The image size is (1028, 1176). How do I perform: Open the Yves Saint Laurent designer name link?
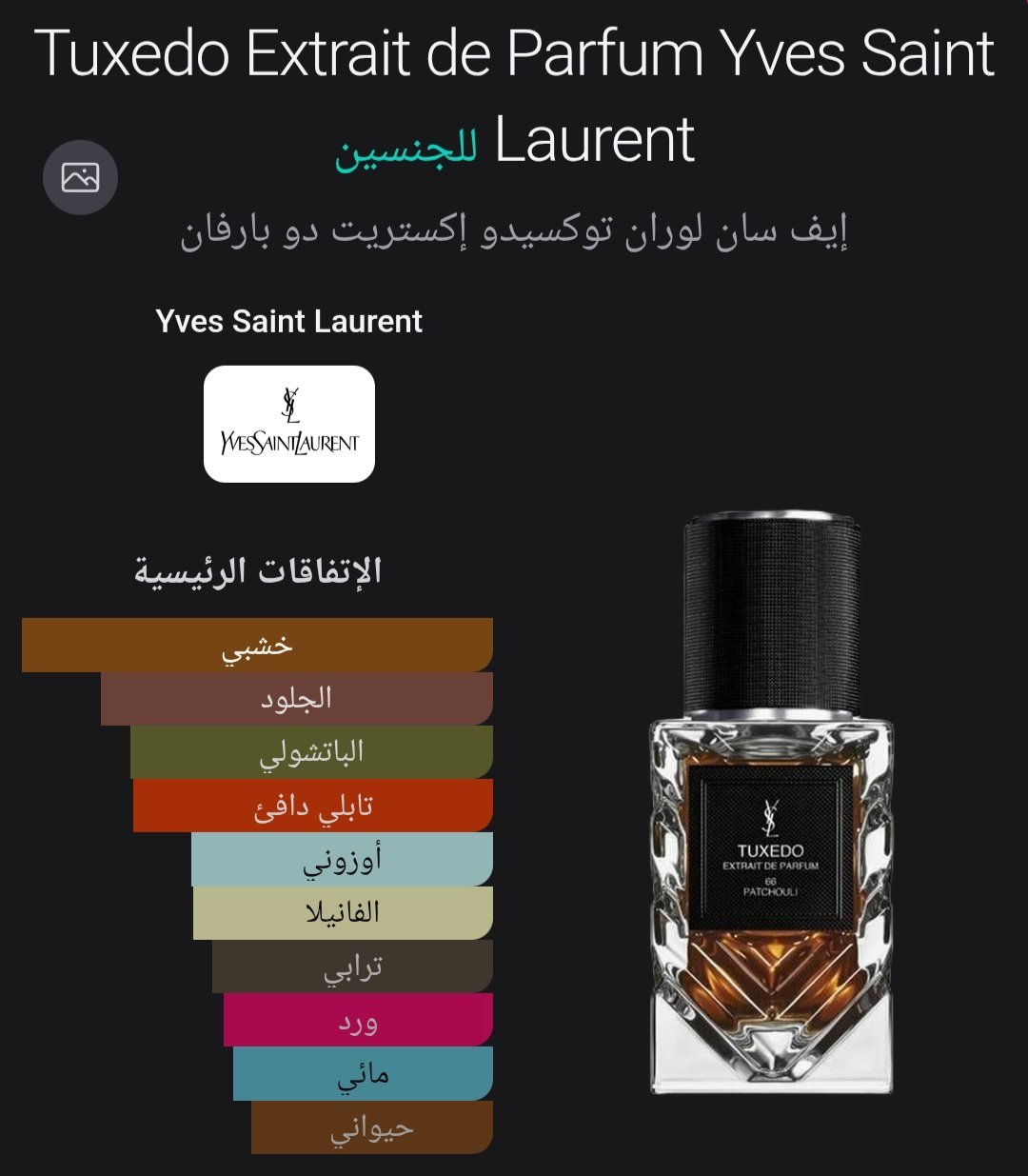[288, 322]
